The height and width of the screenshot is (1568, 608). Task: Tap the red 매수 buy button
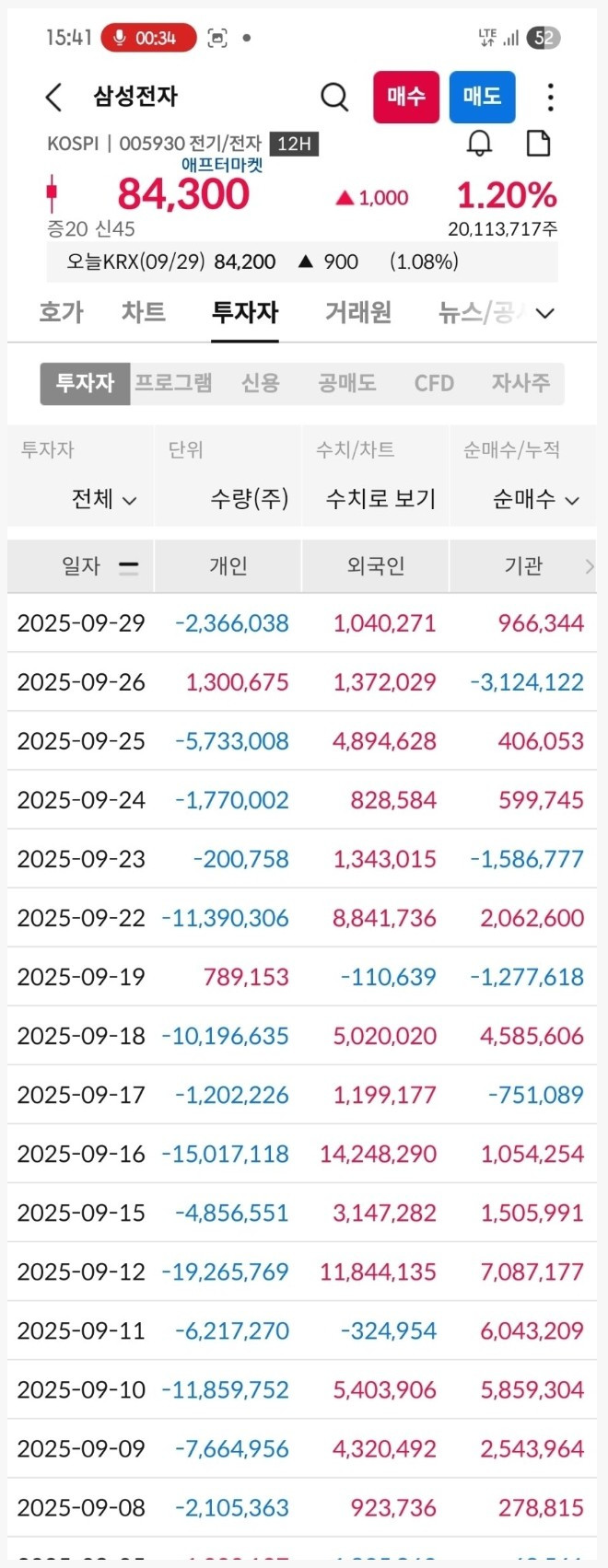coord(405,97)
